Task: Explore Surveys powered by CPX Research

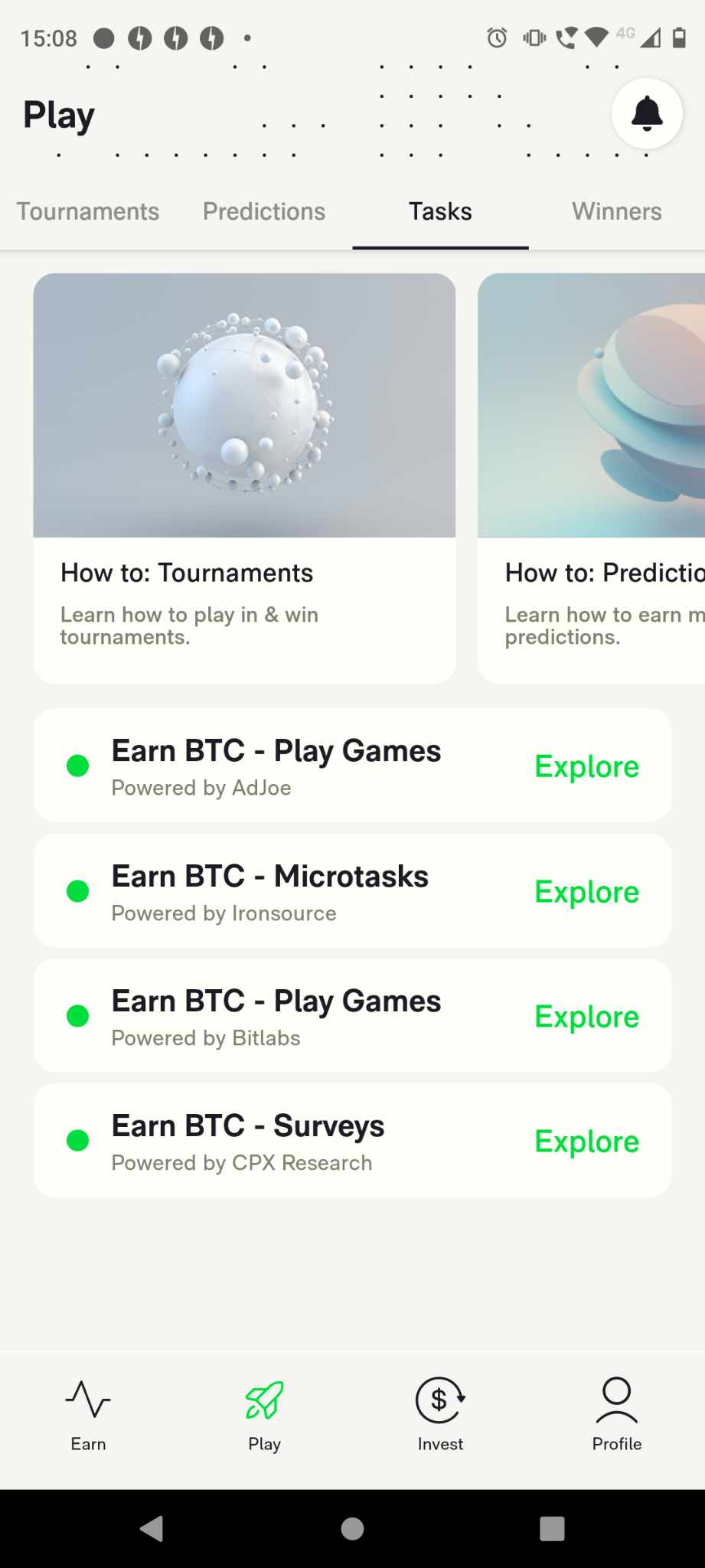Action: click(586, 1142)
